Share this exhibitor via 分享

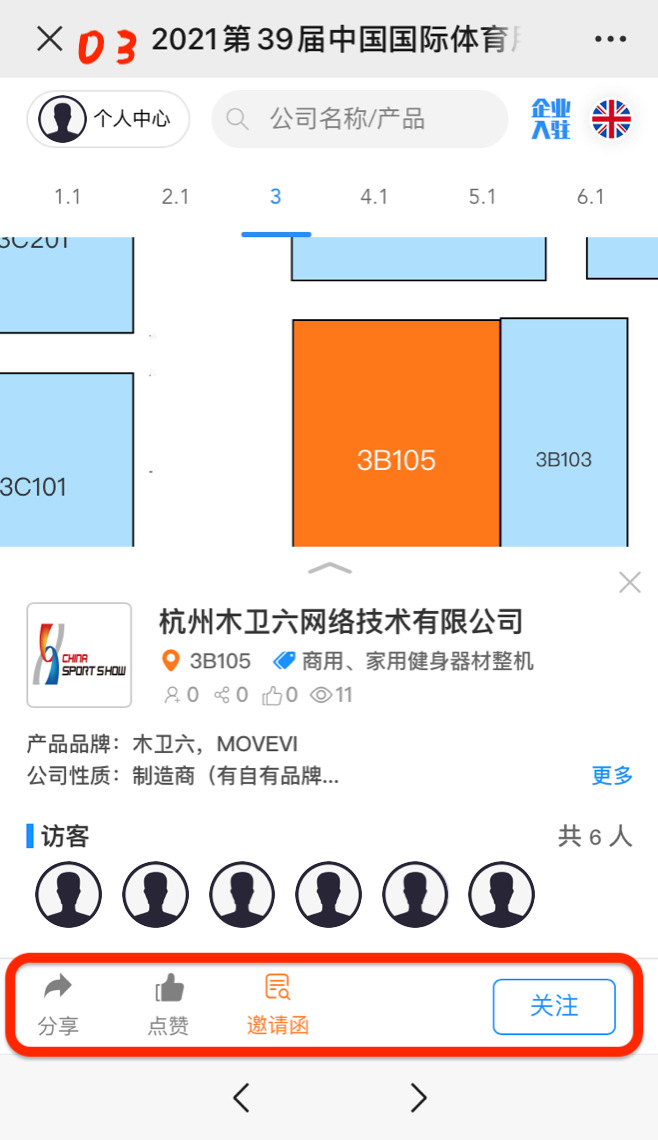coord(58,1005)
